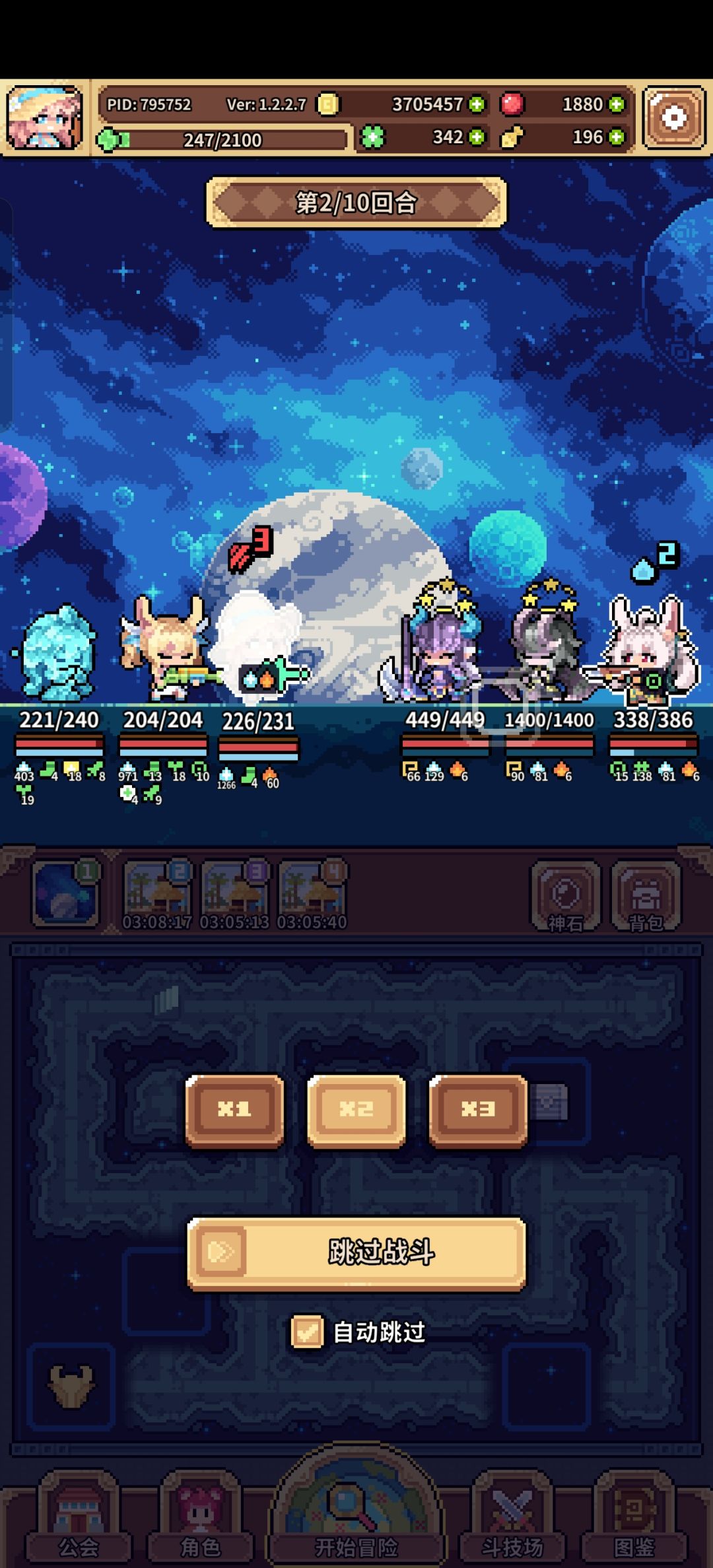Select adventure slot 1 planet
This screenshot has height=1568, width=713.
pos(66,893)
